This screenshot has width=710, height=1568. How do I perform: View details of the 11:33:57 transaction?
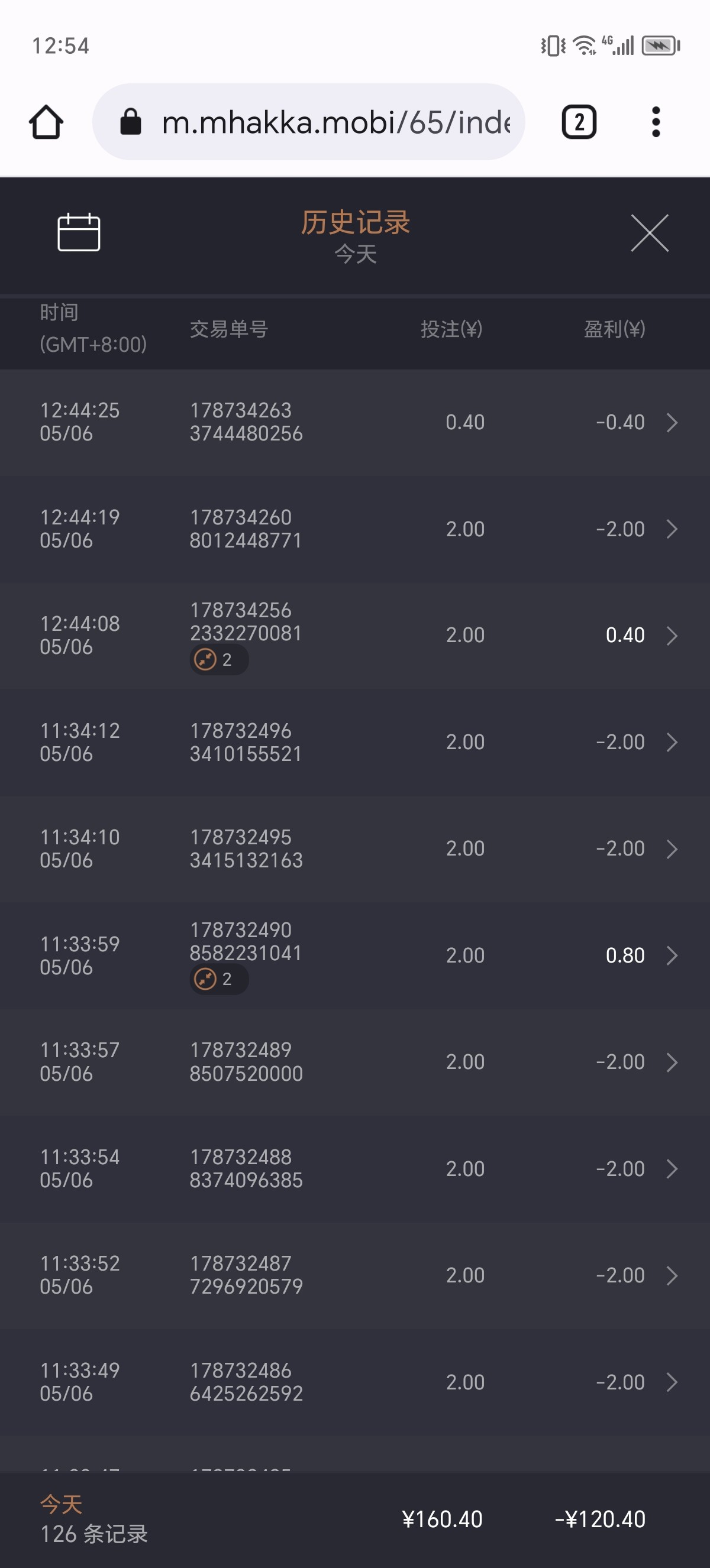pyautogui.click(x=355, y=1061)
